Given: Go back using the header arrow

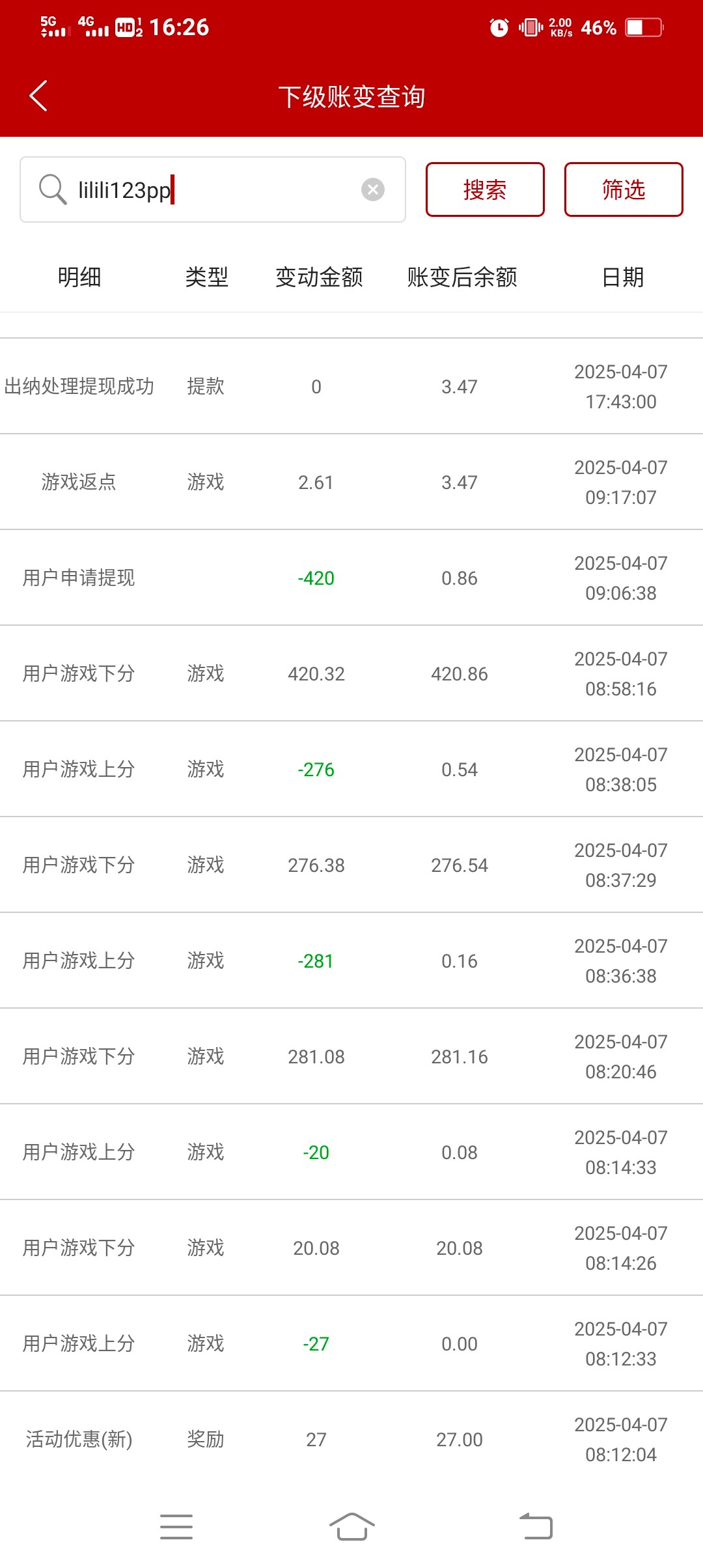Looking at the screenshot, I should coord(39,96).
